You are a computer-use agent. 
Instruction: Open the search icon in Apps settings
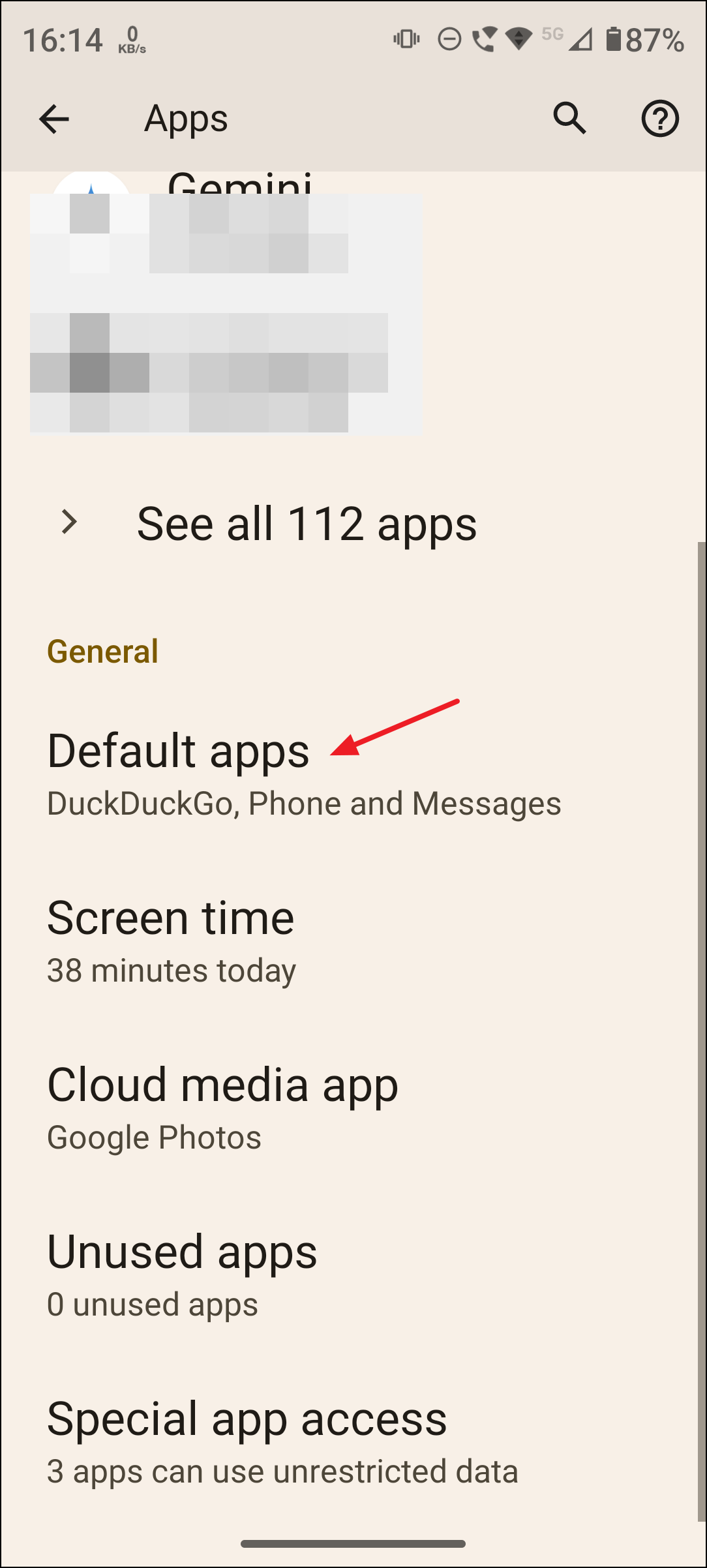pyautogui.click(x=570, y=118)
